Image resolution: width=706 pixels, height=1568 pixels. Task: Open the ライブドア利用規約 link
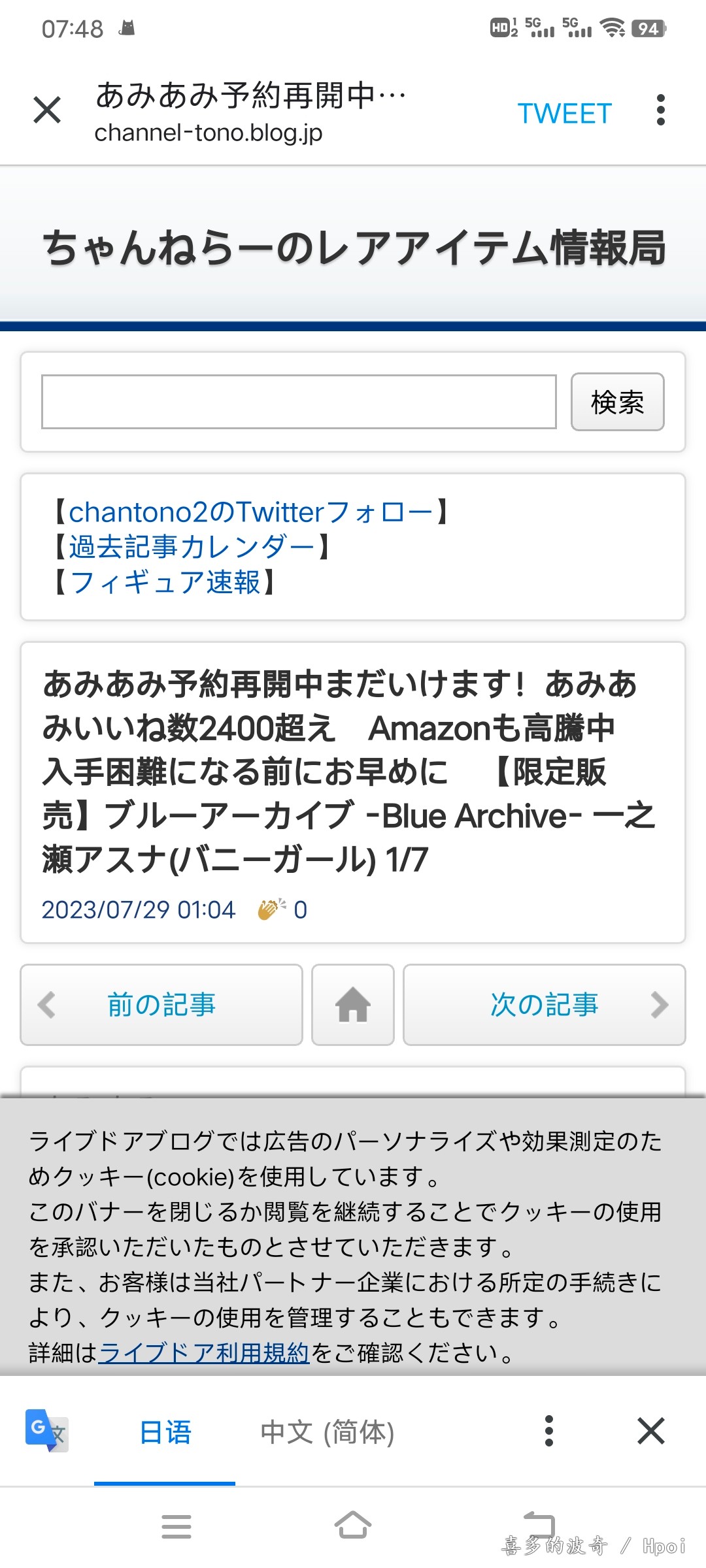[x=204, y=1352]
